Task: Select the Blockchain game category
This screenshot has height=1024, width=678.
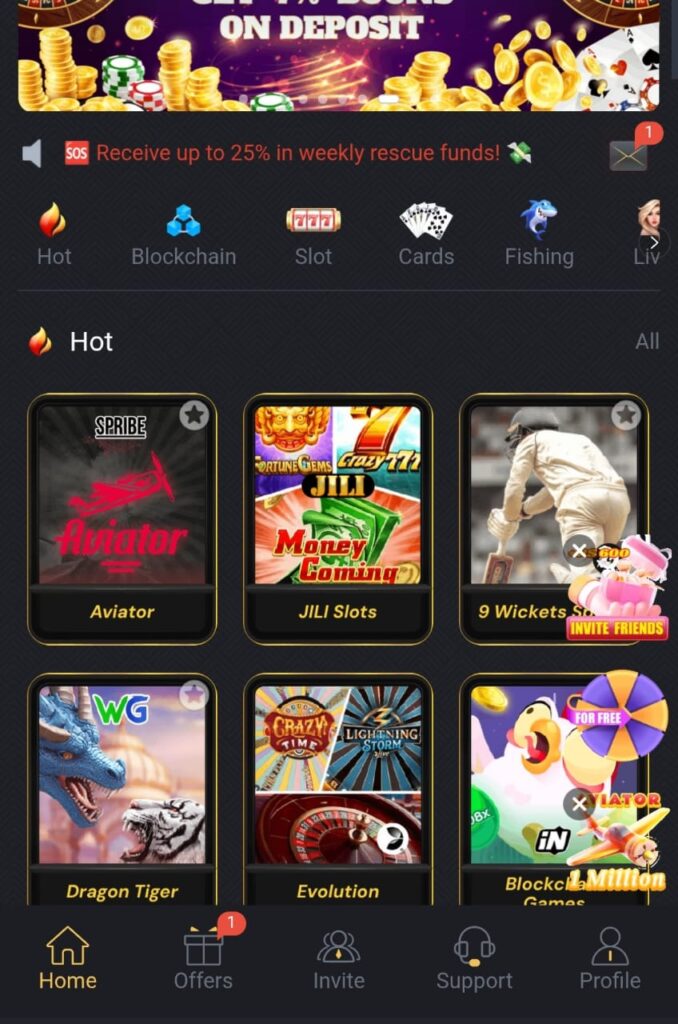Action: [x=183, y=236]
